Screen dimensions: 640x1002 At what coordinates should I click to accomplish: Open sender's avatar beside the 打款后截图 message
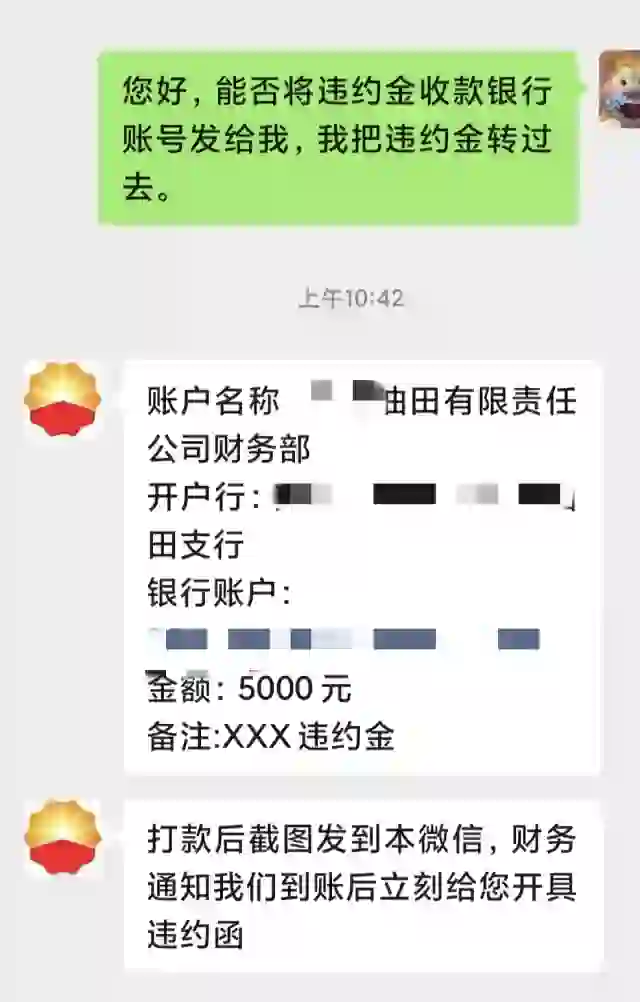pos(63,837)
